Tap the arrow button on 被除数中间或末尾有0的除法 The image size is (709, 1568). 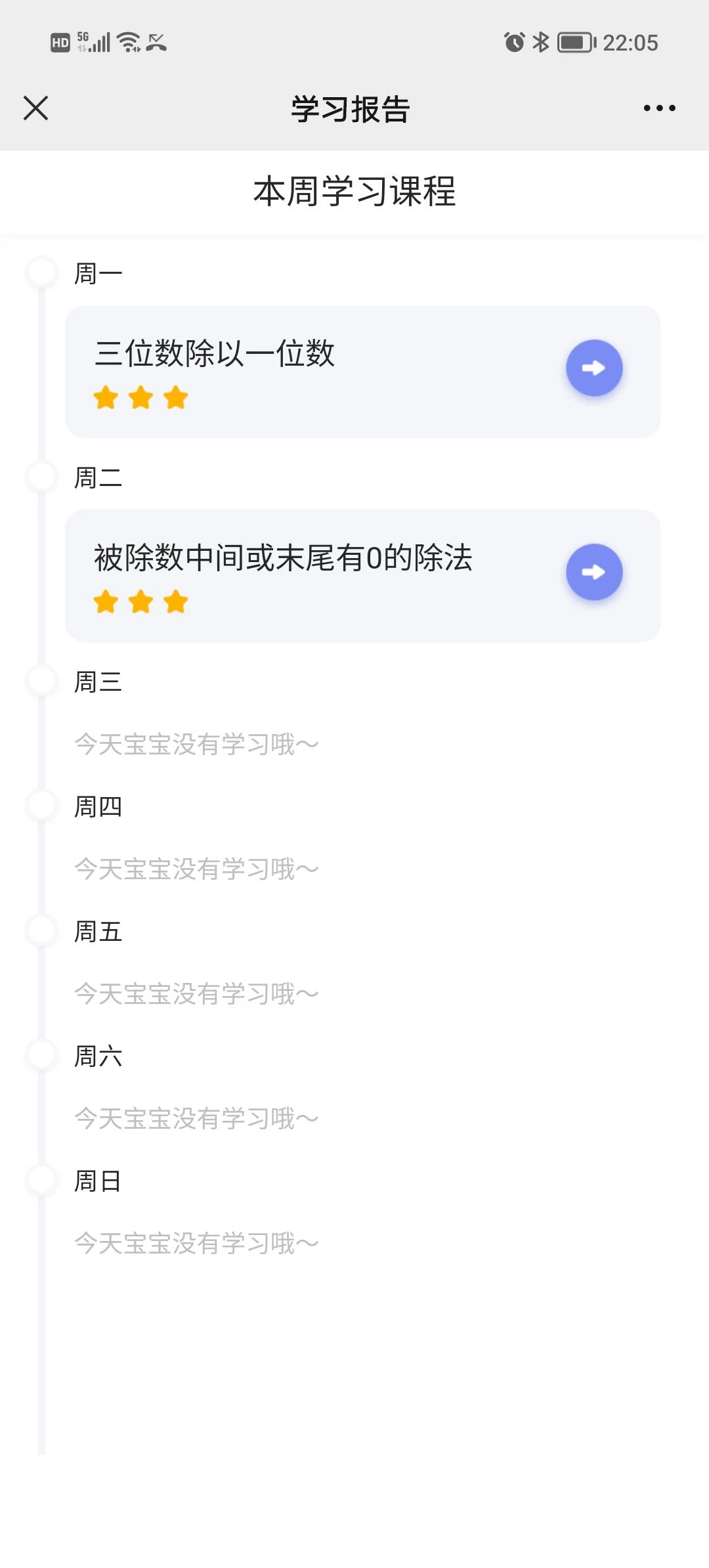point(594,572)
